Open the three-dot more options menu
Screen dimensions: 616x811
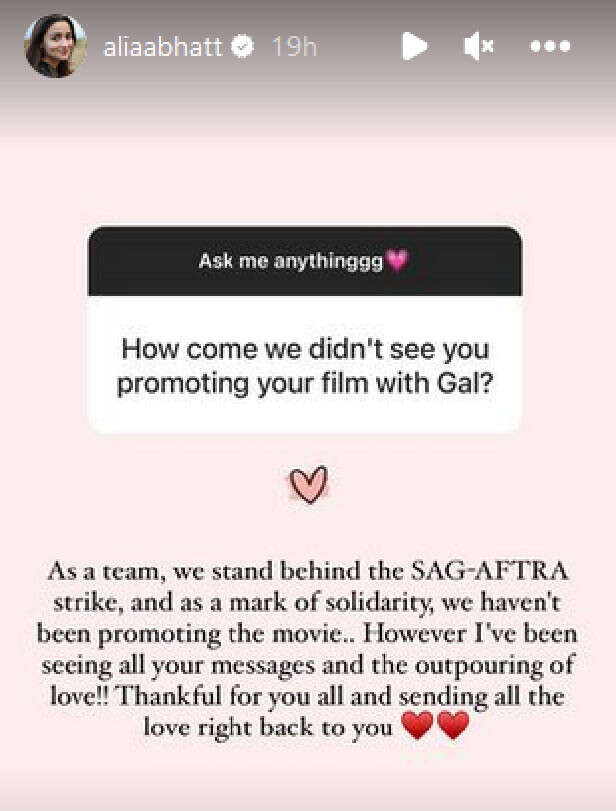(x=549, y=46)
